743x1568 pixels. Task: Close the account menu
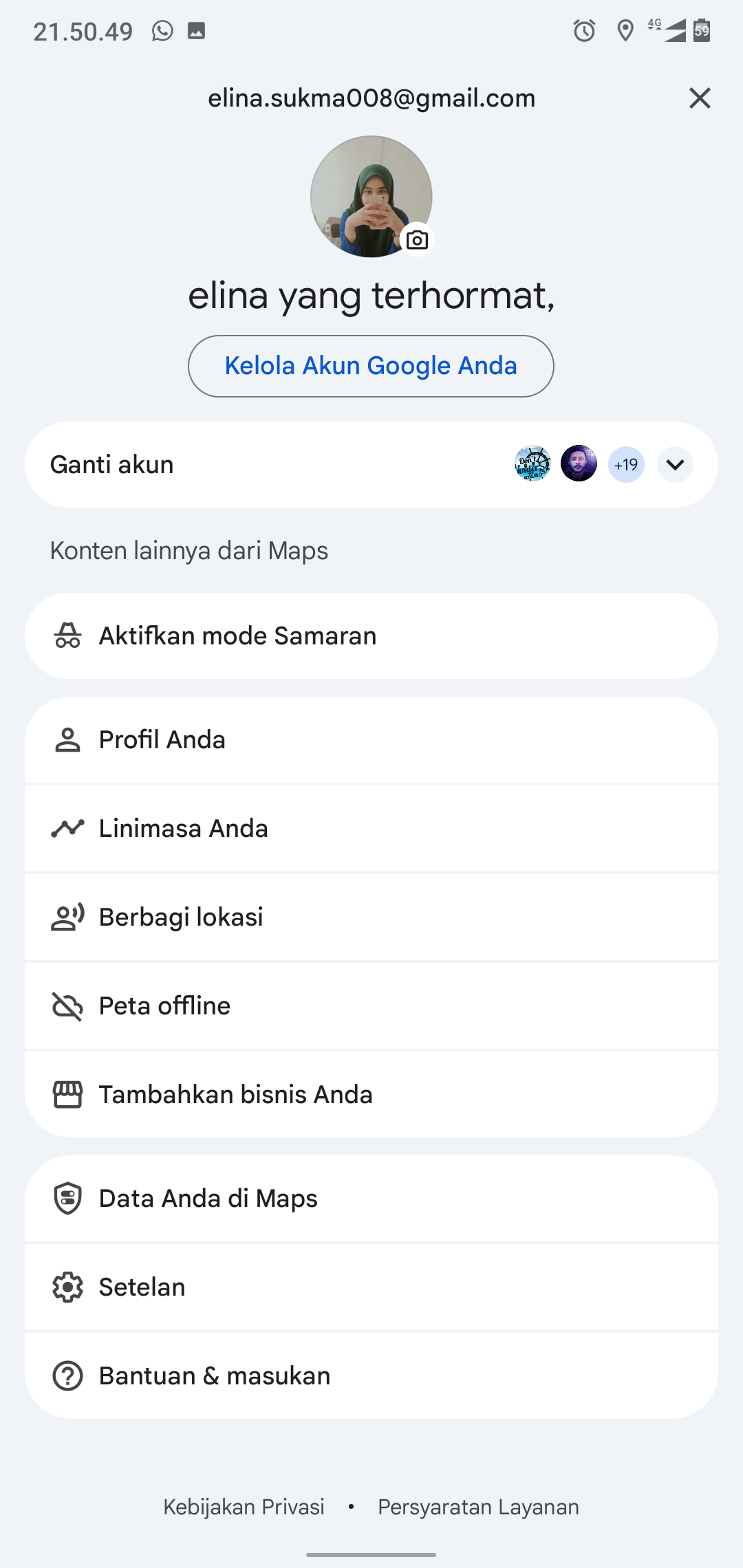click(x=700, y=98)
